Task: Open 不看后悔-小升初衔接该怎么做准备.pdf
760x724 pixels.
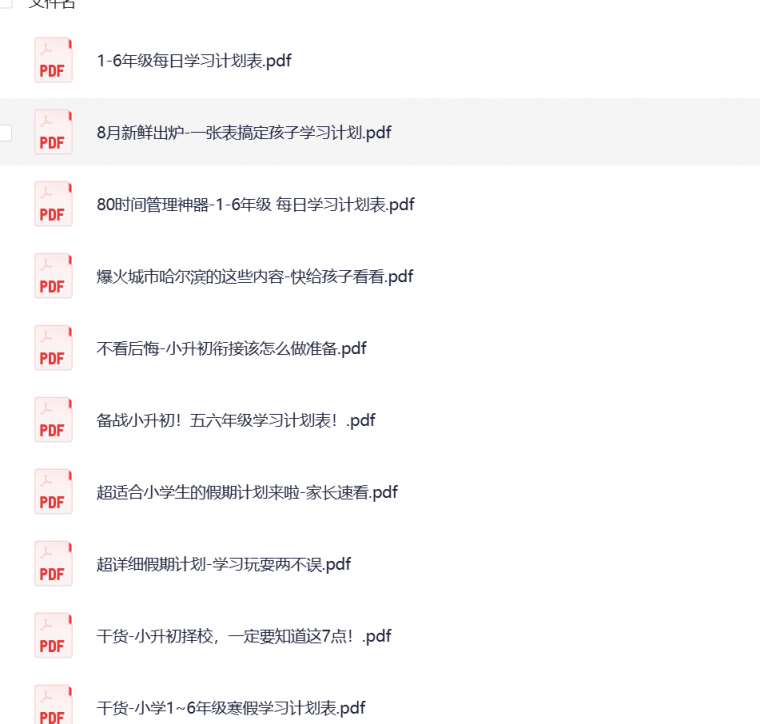Action: click(x=232, y=349)
